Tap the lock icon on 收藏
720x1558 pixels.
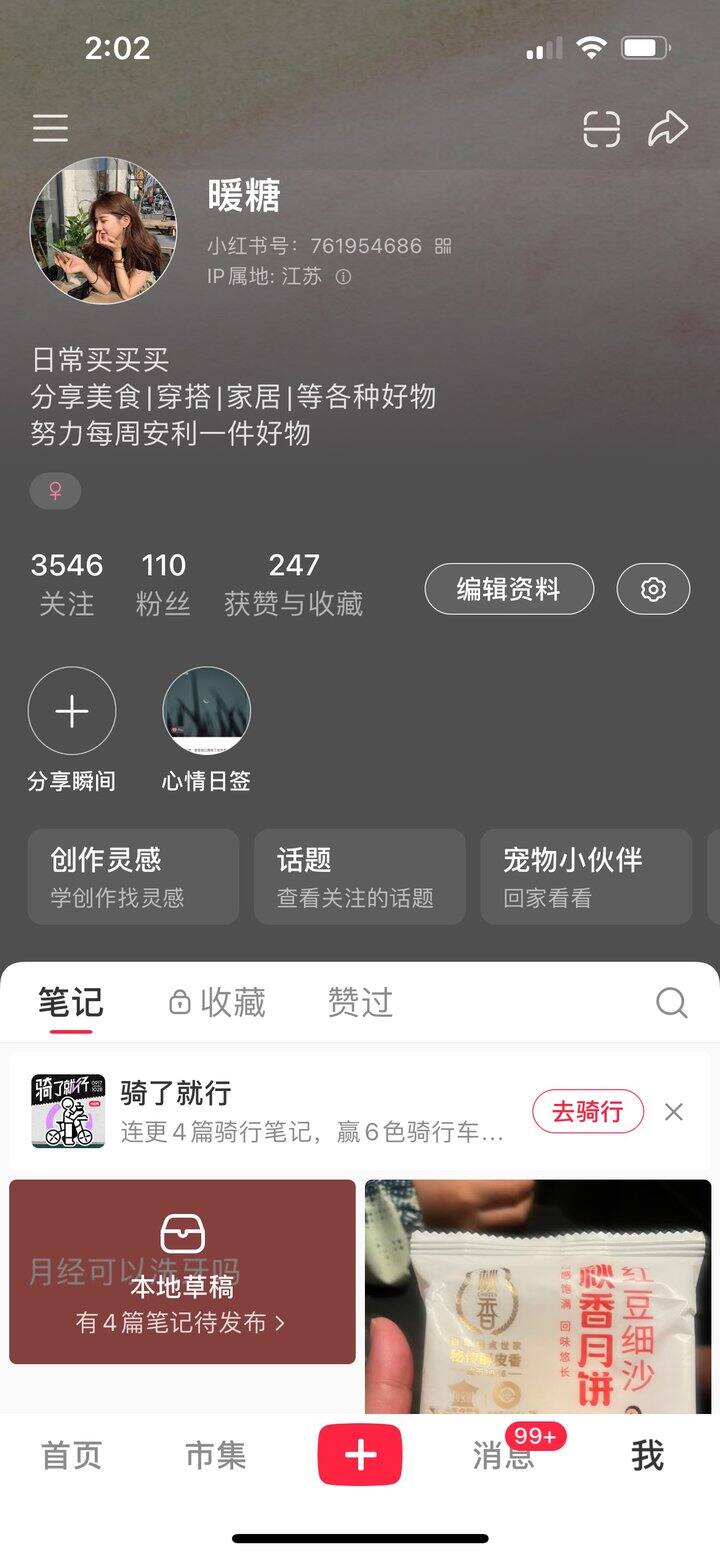pos(181,1003)
